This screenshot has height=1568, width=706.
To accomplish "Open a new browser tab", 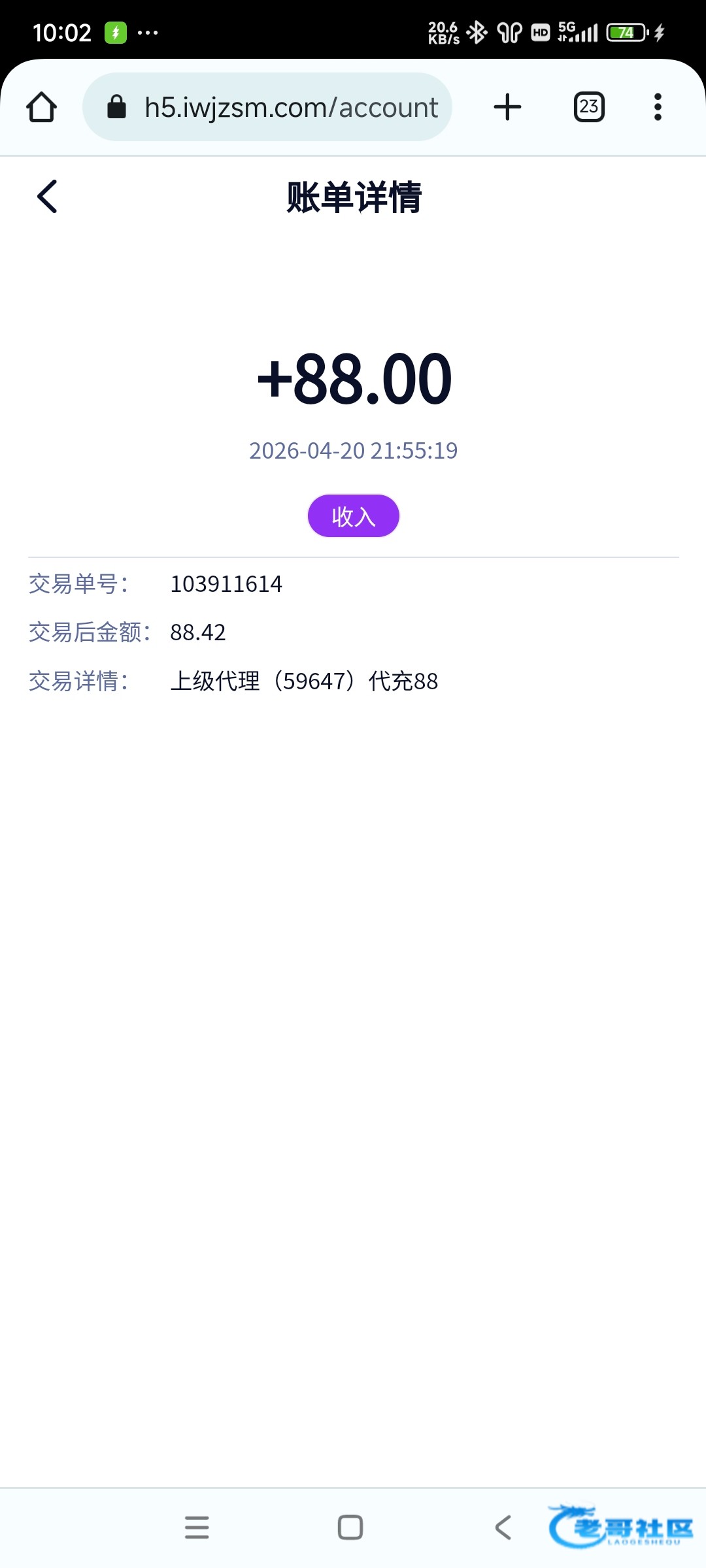I will click(x=507, y=107).
